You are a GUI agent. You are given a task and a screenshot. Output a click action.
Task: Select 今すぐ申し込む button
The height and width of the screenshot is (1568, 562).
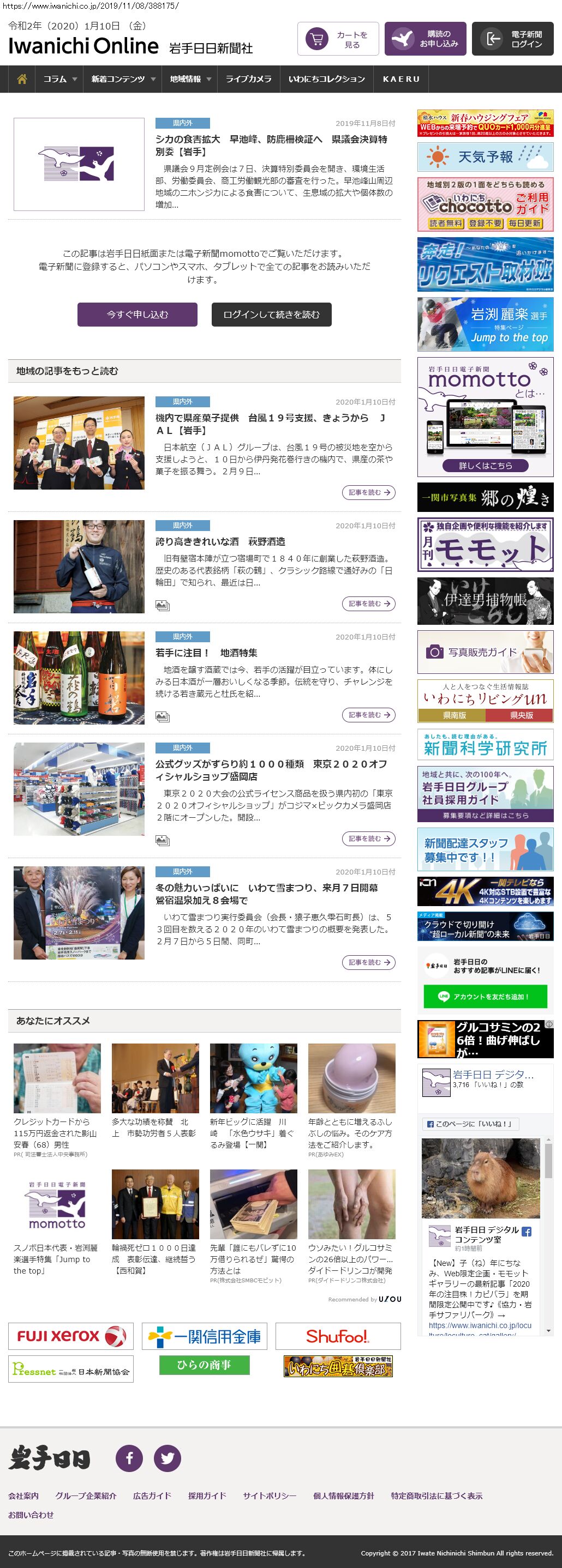[137, 315]
